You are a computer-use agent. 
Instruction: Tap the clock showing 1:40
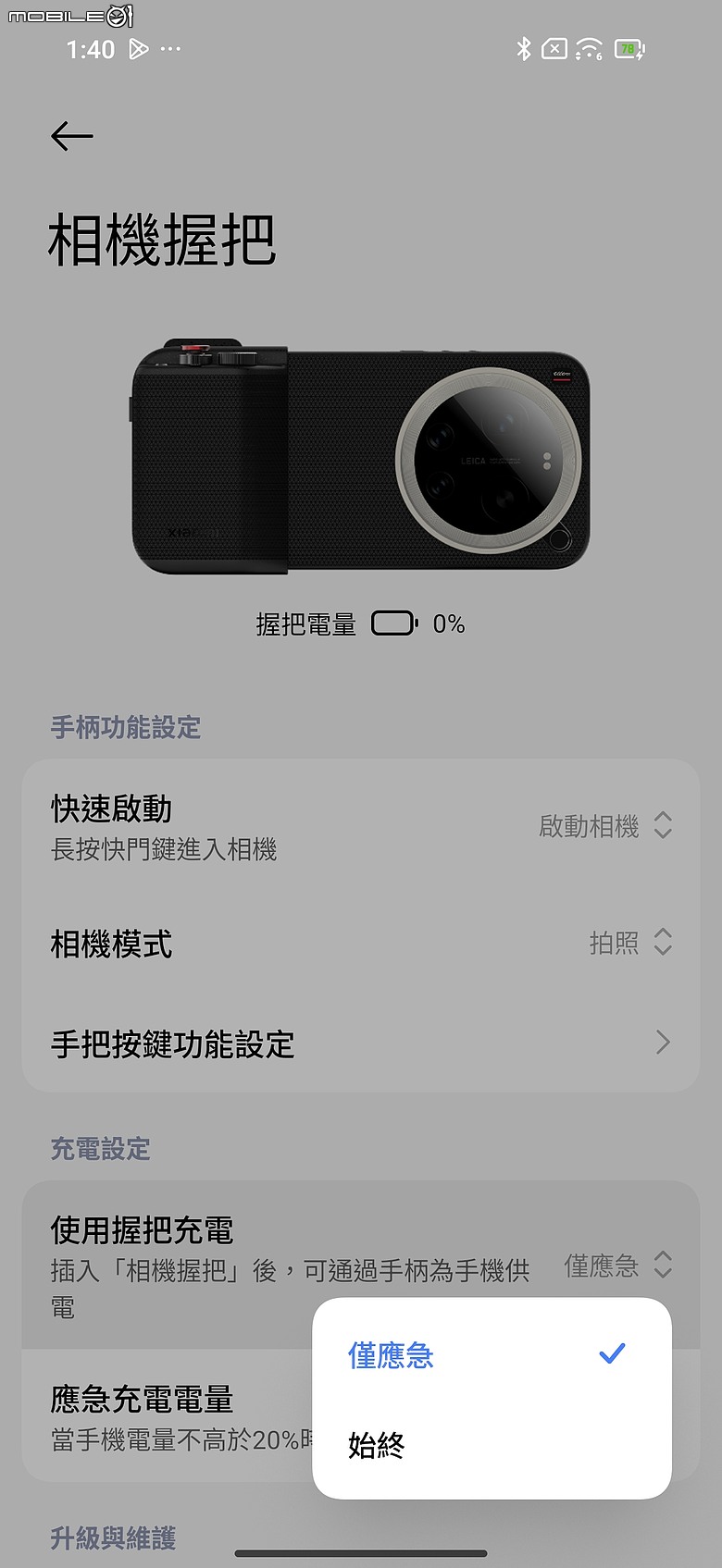[90, 49]
